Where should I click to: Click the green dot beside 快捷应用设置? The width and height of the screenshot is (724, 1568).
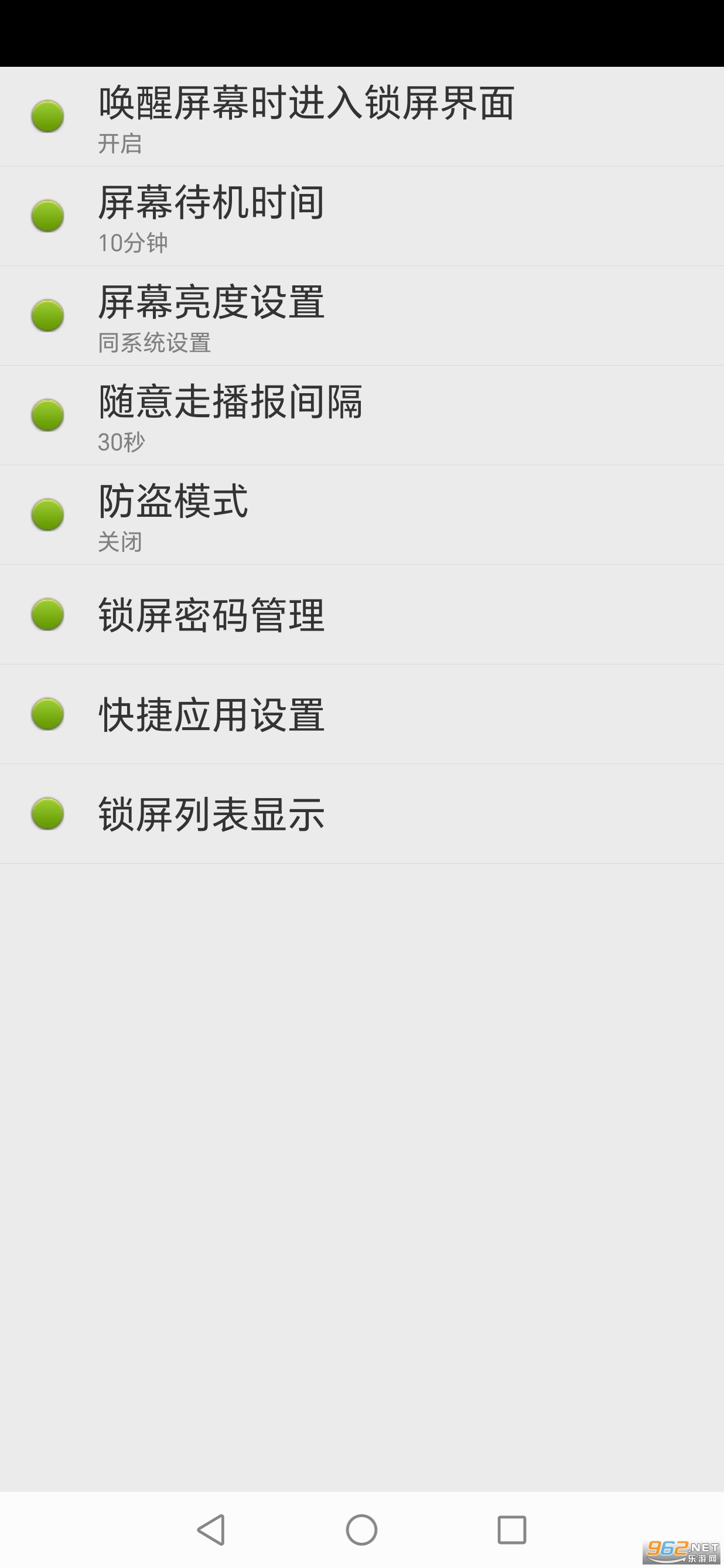[47, 714]
